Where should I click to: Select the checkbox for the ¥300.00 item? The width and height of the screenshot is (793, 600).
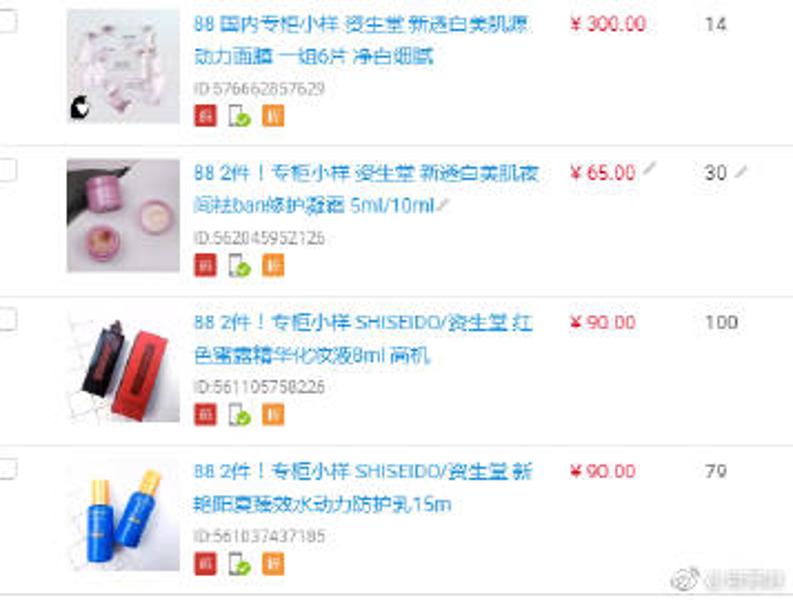(x=7, y=22)
